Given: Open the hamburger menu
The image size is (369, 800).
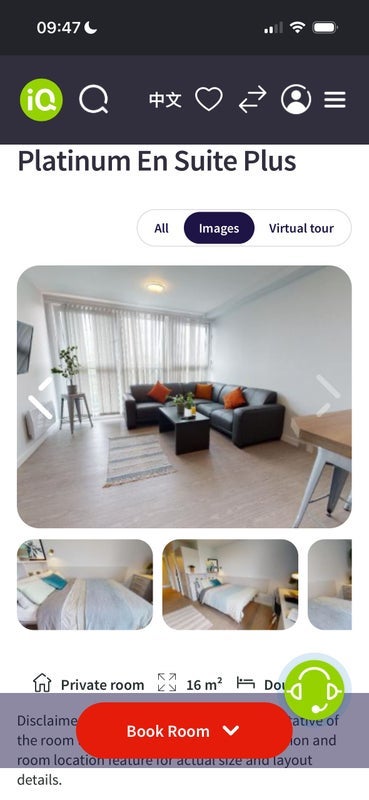Looking at the screenshot, I should (335, 99).
